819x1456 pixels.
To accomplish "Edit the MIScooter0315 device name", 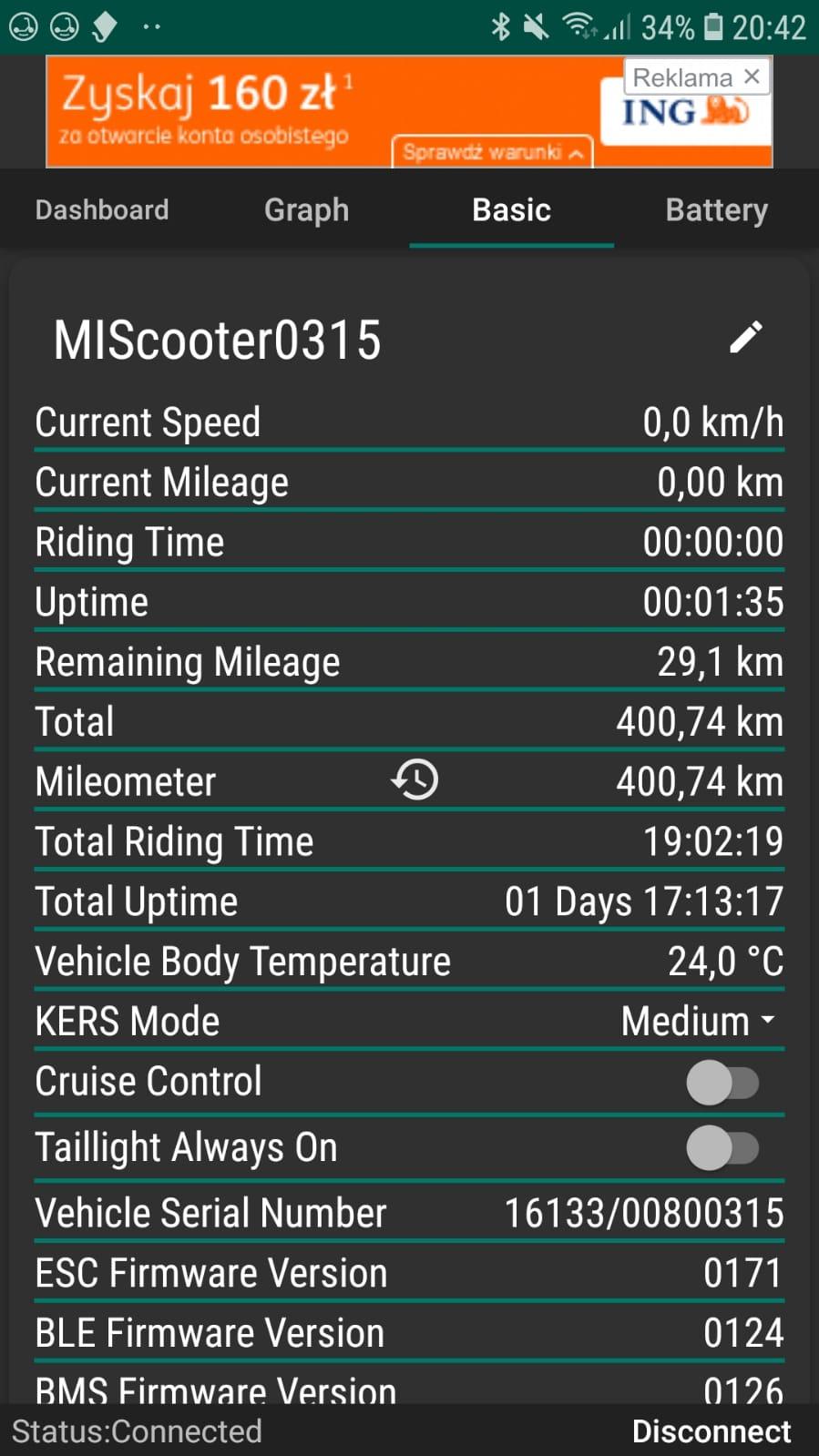I will 745,337.
